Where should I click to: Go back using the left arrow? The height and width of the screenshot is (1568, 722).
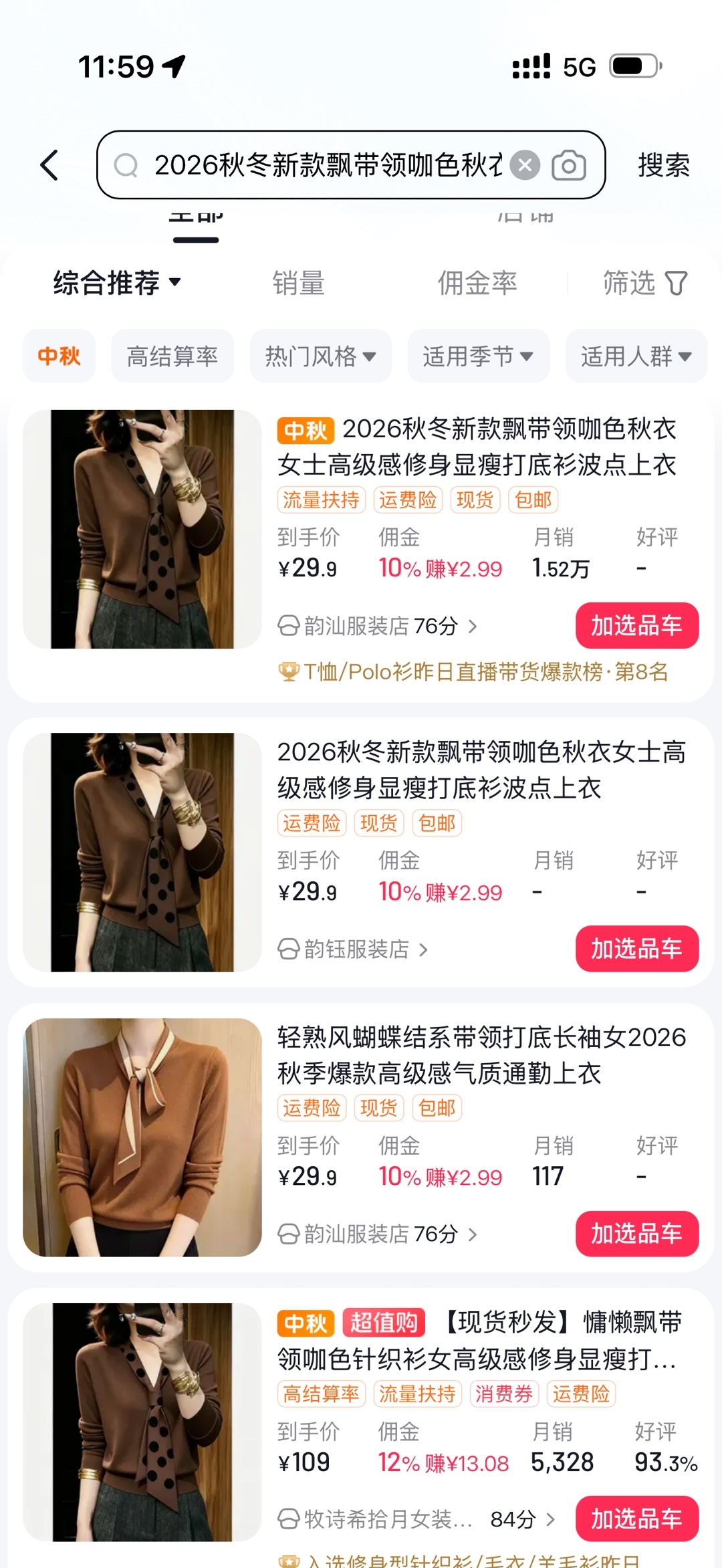tap(49, 165)
